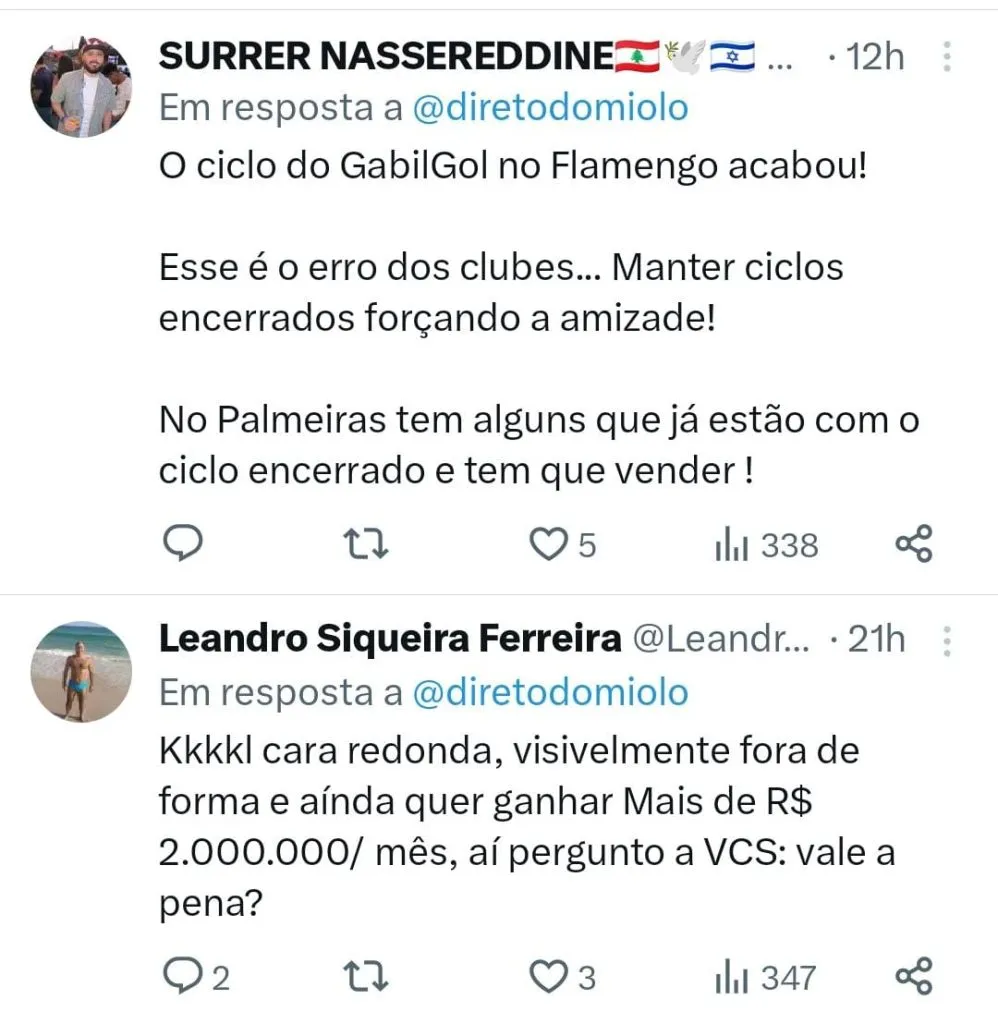Open Leandro Siqueira Ferreira's profile picture
998x1024 pixels.
click(x=81, y=671)
